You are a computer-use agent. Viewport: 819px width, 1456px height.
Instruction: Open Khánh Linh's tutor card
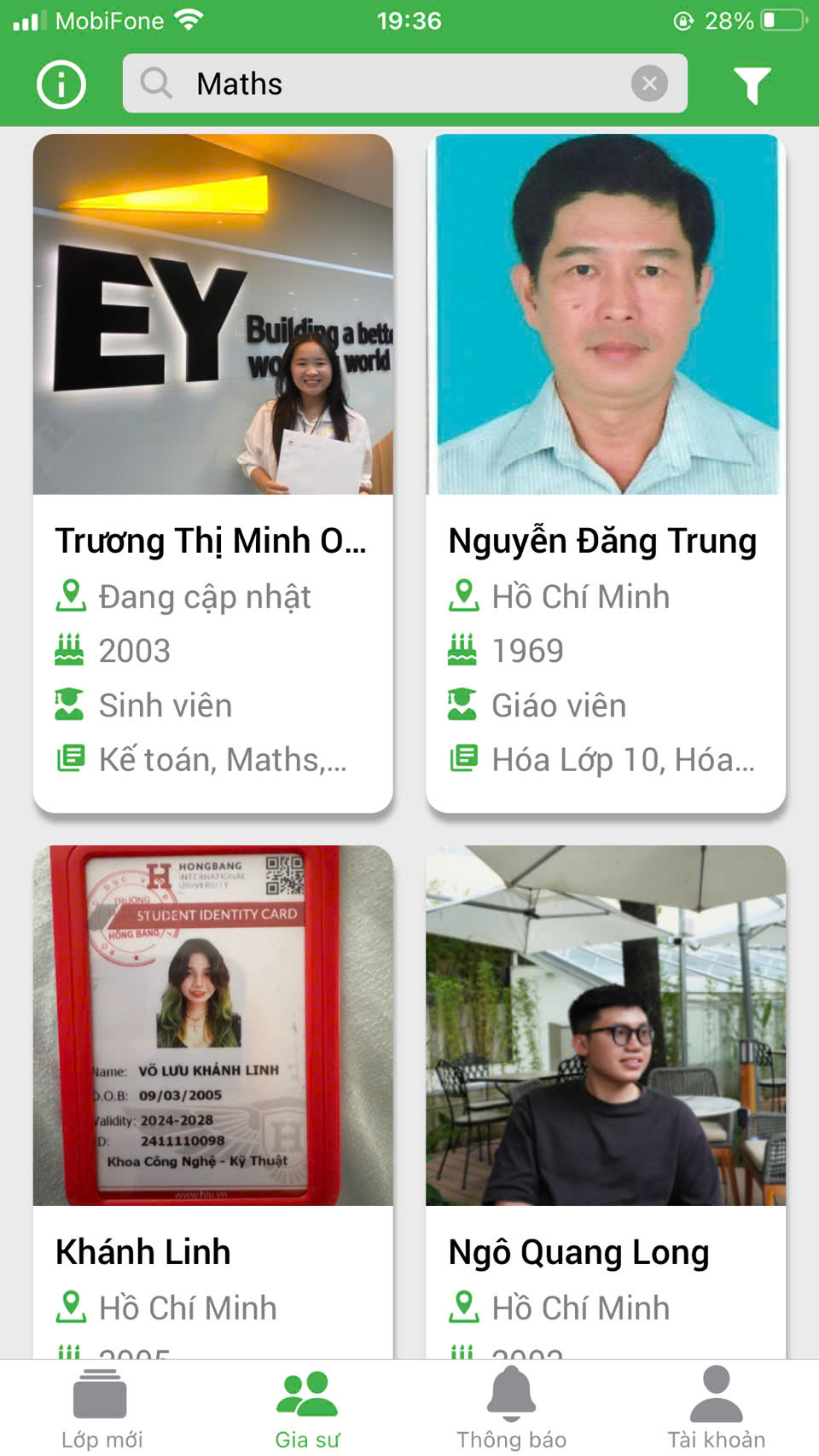click(212, 1100)
